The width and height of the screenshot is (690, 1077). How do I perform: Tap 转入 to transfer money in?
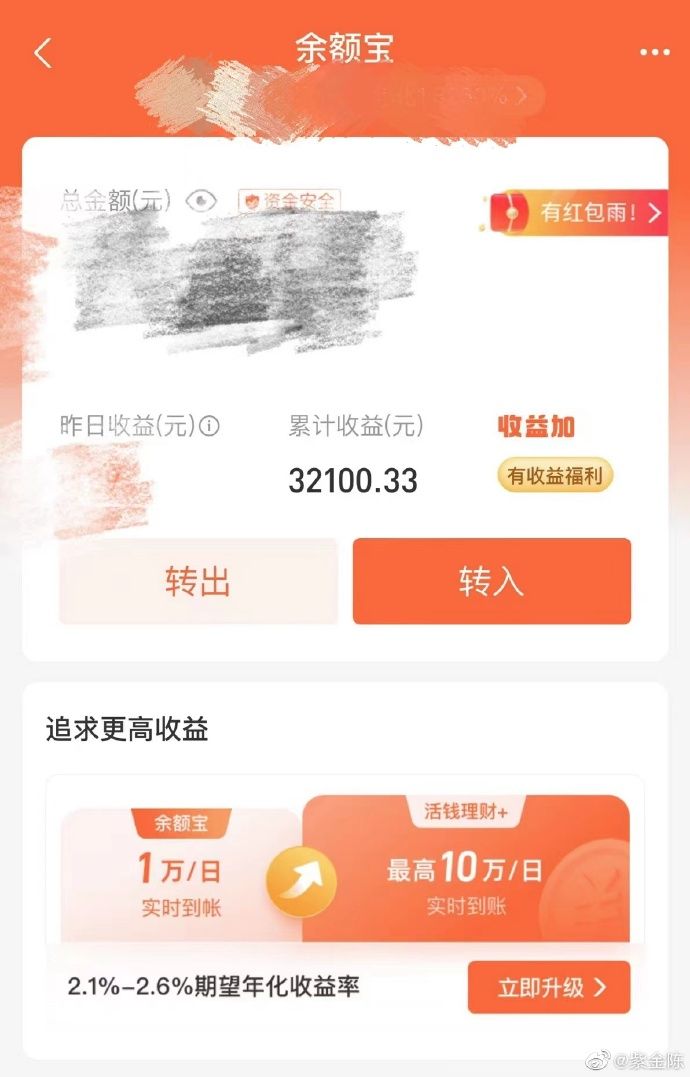[x=491, y=581]
